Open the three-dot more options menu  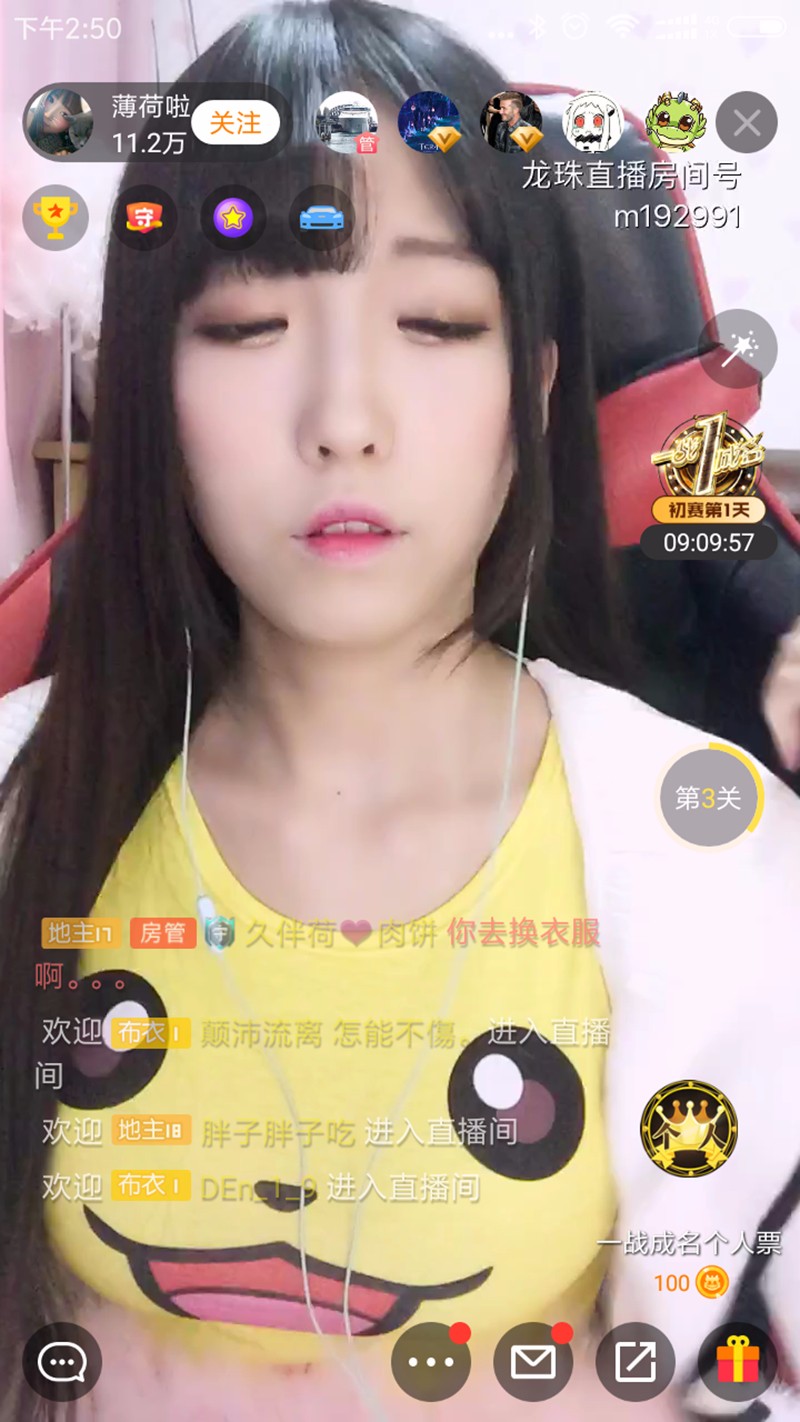[x=431, y=1361]
